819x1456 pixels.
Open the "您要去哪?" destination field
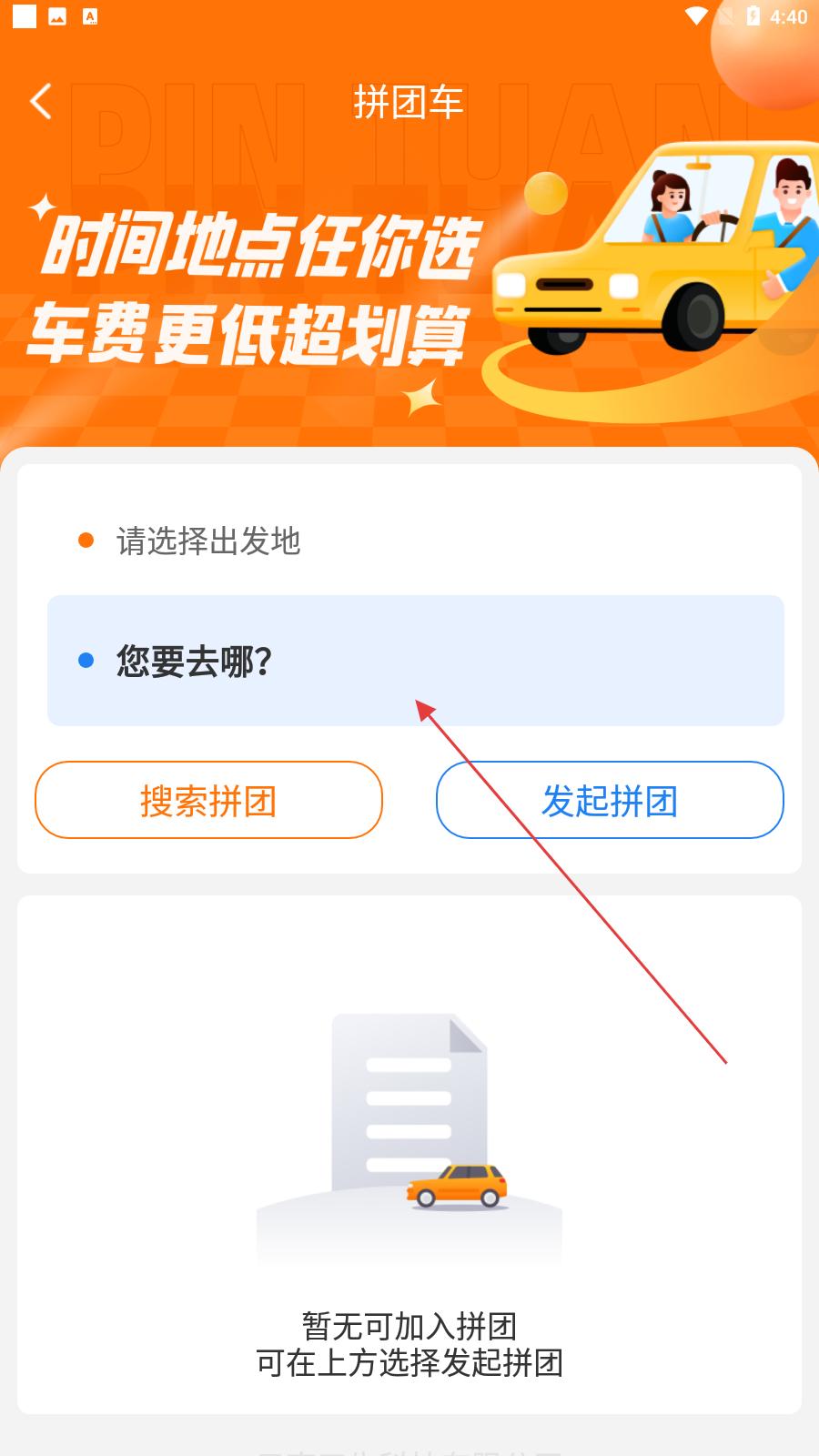click(415, 661)
